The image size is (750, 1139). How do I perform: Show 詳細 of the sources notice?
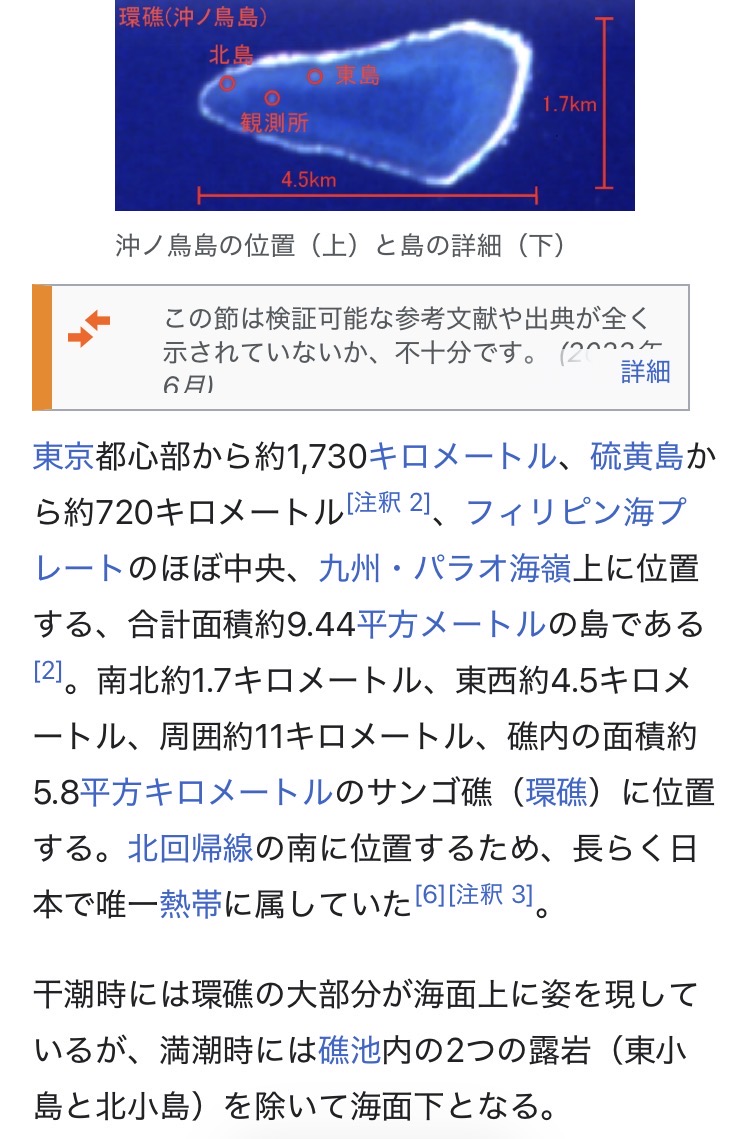pyautogui.click(x=645, y=372)
